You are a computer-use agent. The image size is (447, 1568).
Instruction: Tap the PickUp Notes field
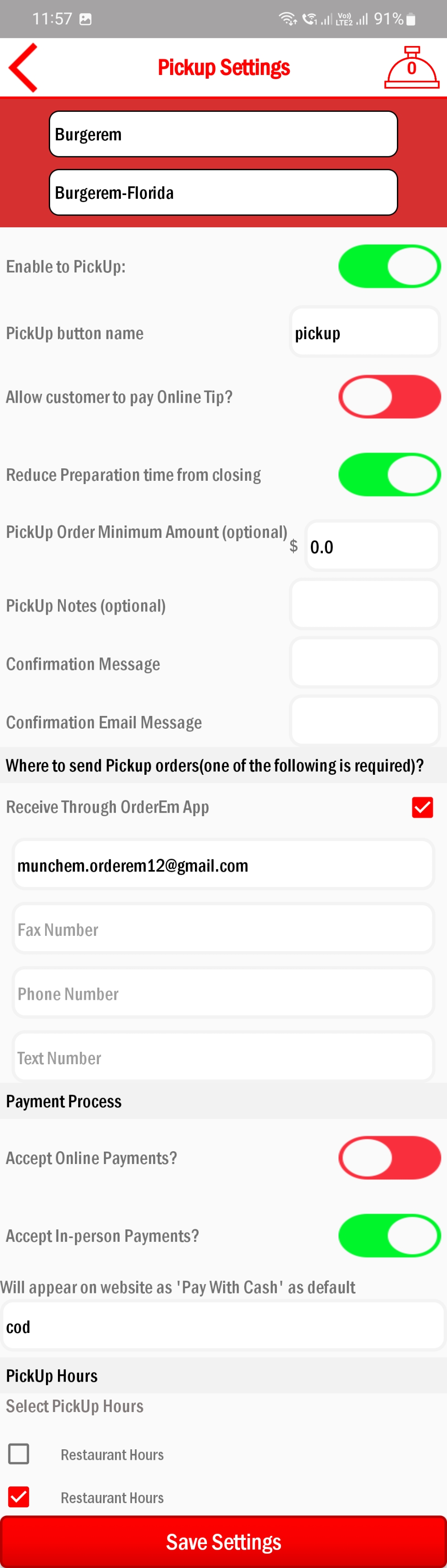click(364, 605)
